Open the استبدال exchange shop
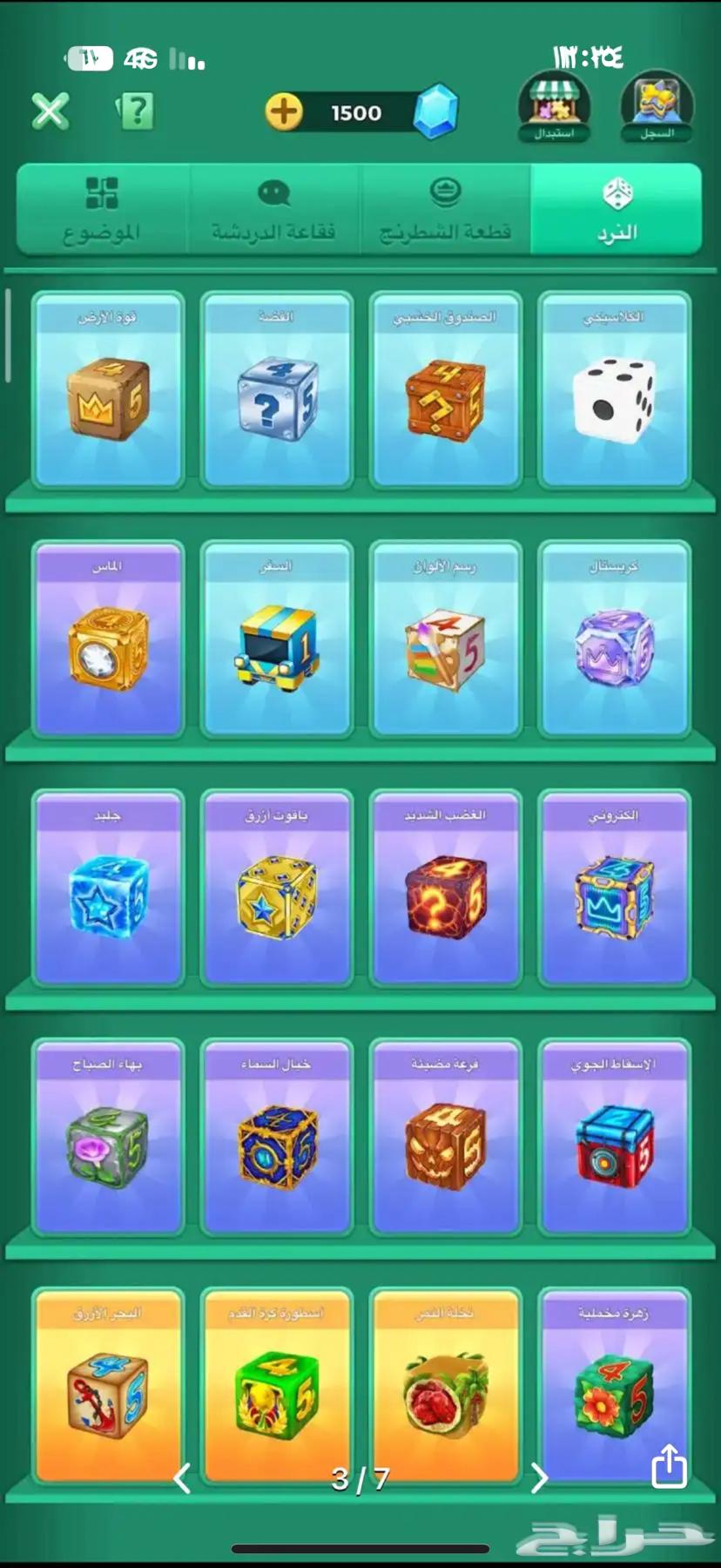Viewport: 721px width, 1568px height. tap(554, 108)
